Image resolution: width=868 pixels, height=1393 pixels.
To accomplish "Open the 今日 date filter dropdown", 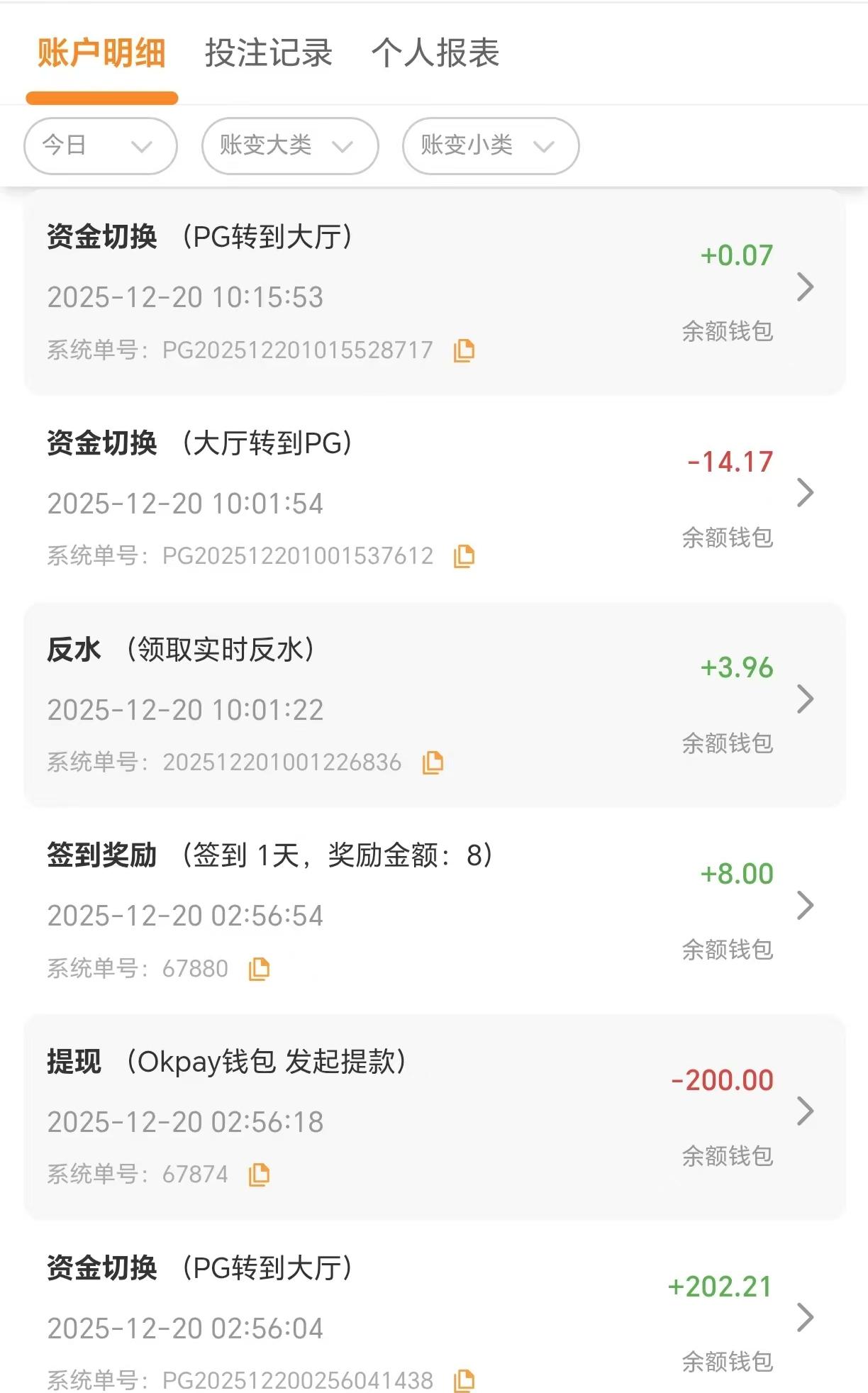I will (100, 146).
